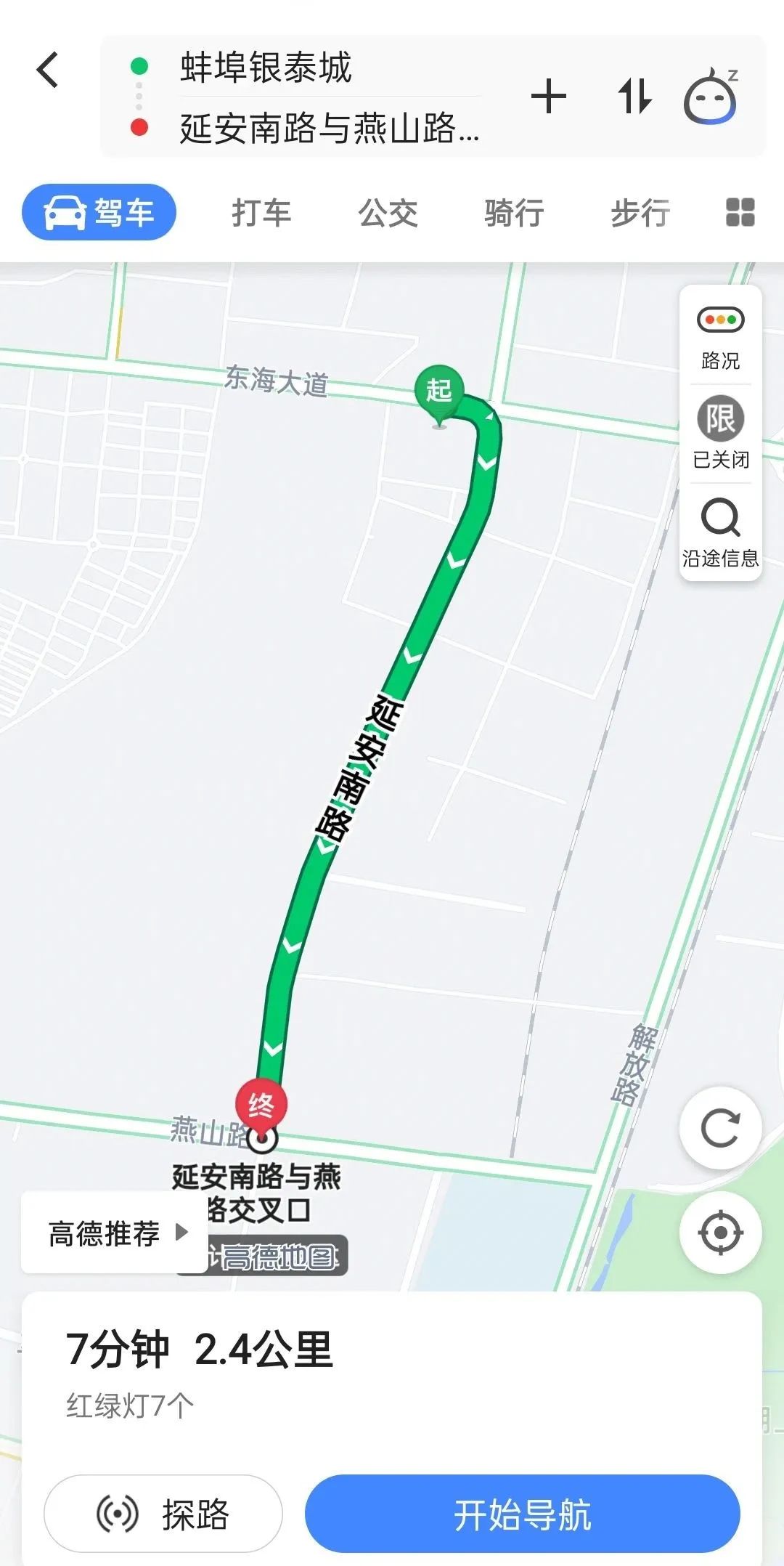Start navigation with 开始导航
The height and width of the screenshot is (1566, 784).
[522, 1514]
